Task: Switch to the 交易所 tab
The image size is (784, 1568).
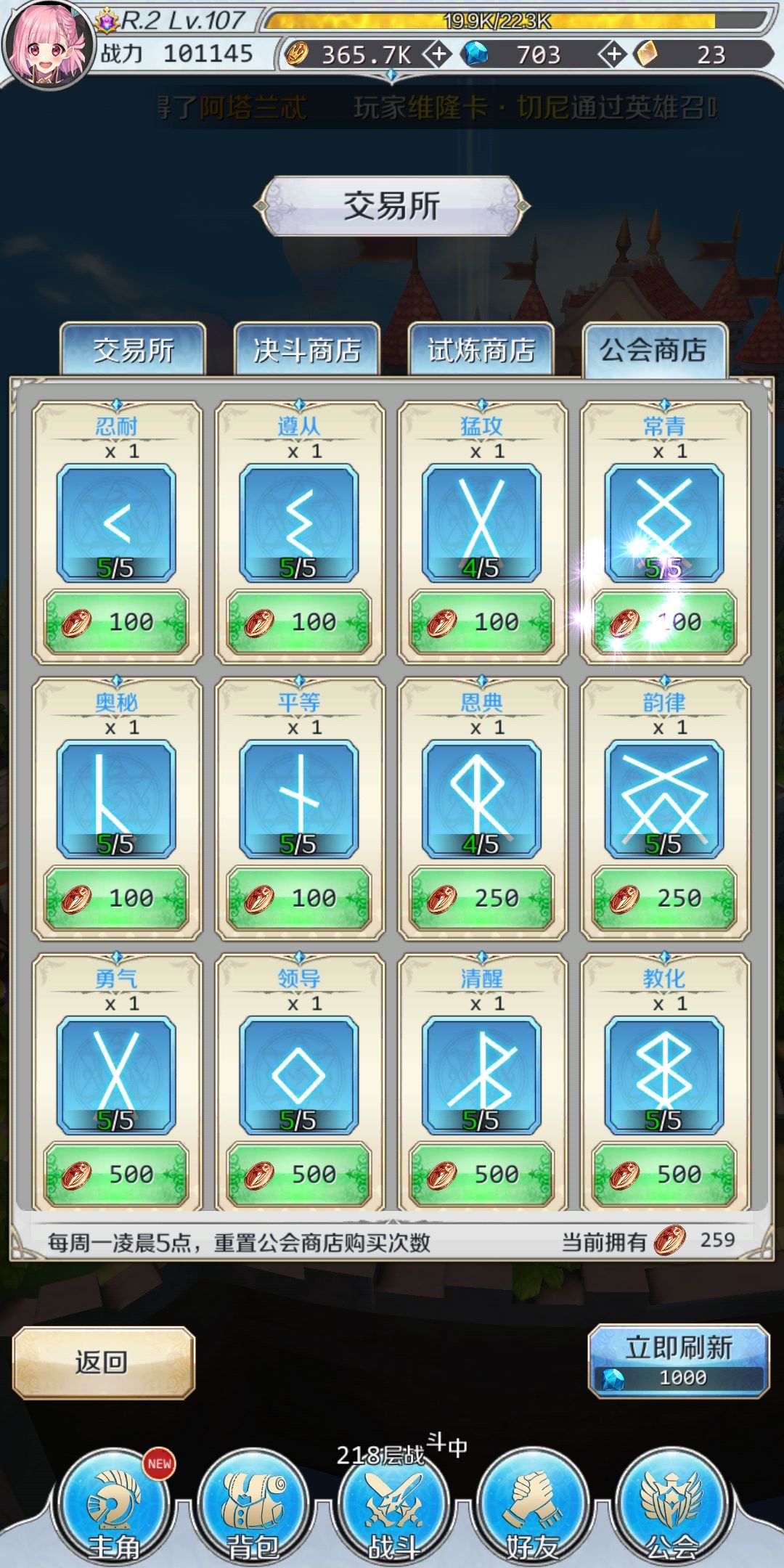Action: coord(133,350)
